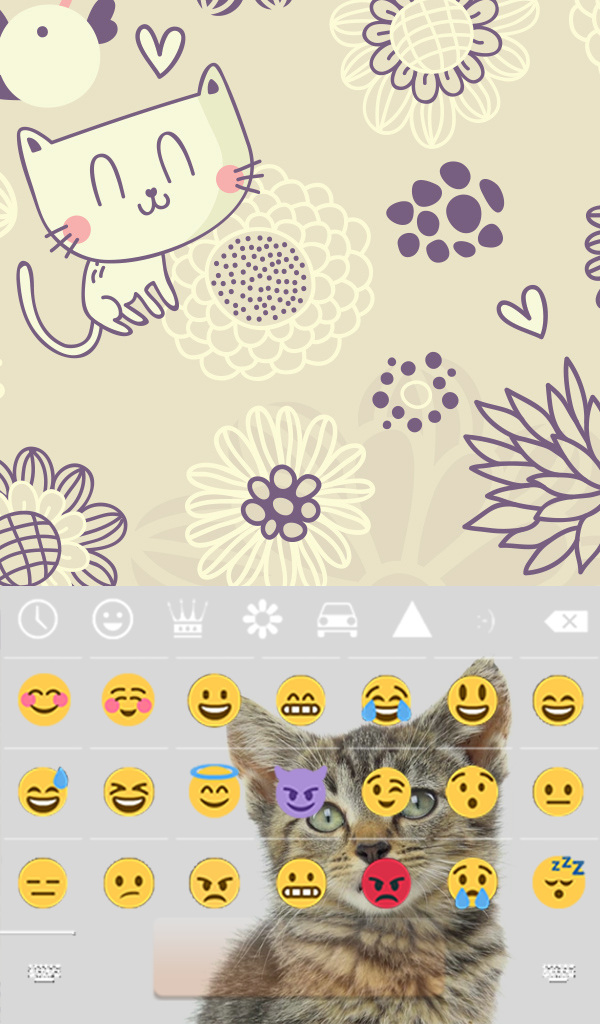
Task: Insert the winking face emoji
Action: click(x=386, y=792)
